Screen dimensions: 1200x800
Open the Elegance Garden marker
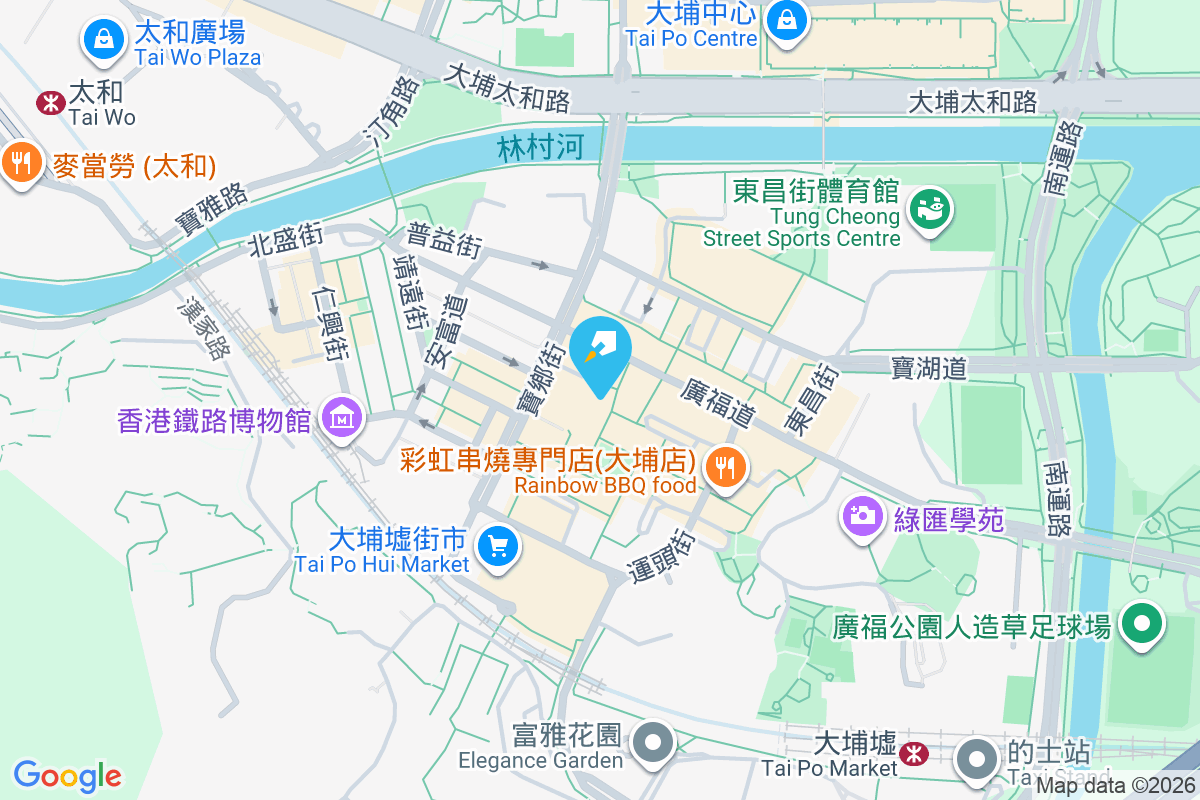(655, 744)
